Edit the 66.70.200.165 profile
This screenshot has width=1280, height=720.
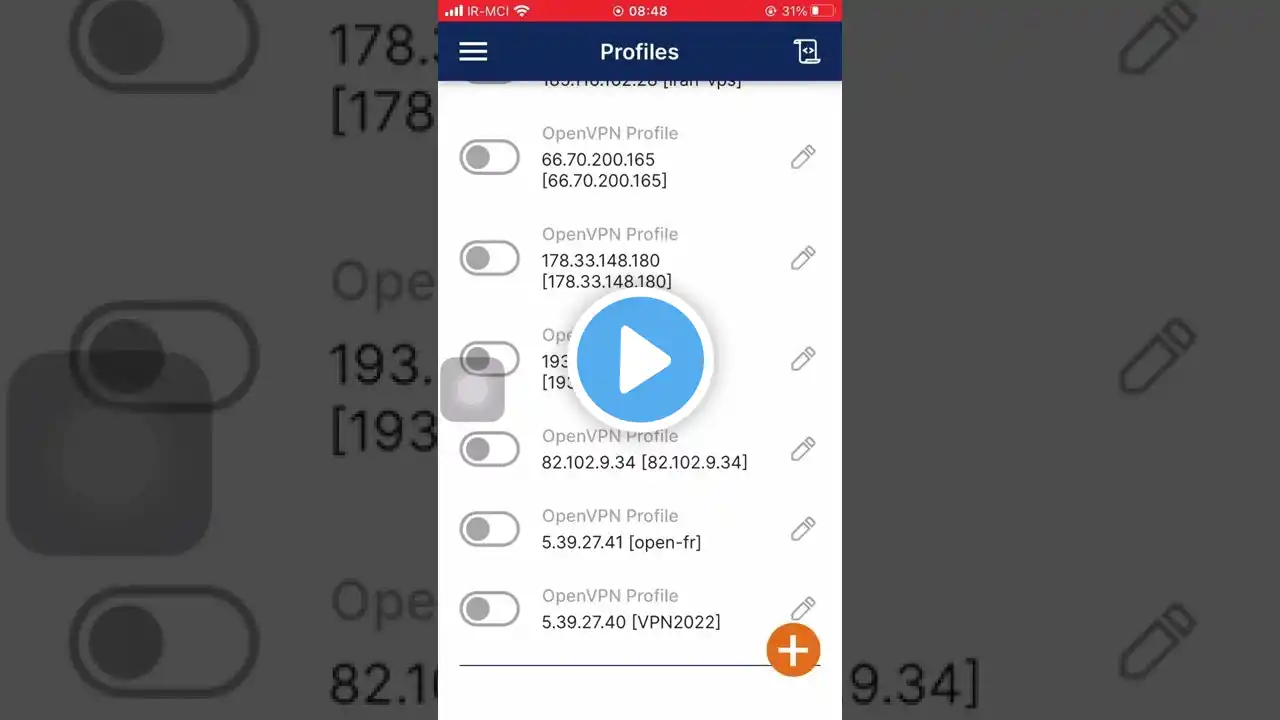click(803, 157)
